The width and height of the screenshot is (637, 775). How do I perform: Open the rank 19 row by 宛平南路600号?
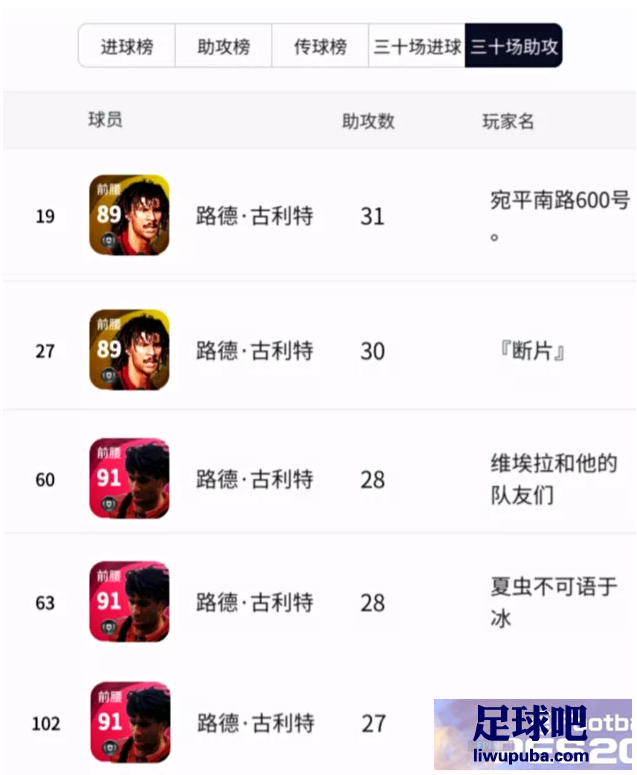click(x=318, y=216)
